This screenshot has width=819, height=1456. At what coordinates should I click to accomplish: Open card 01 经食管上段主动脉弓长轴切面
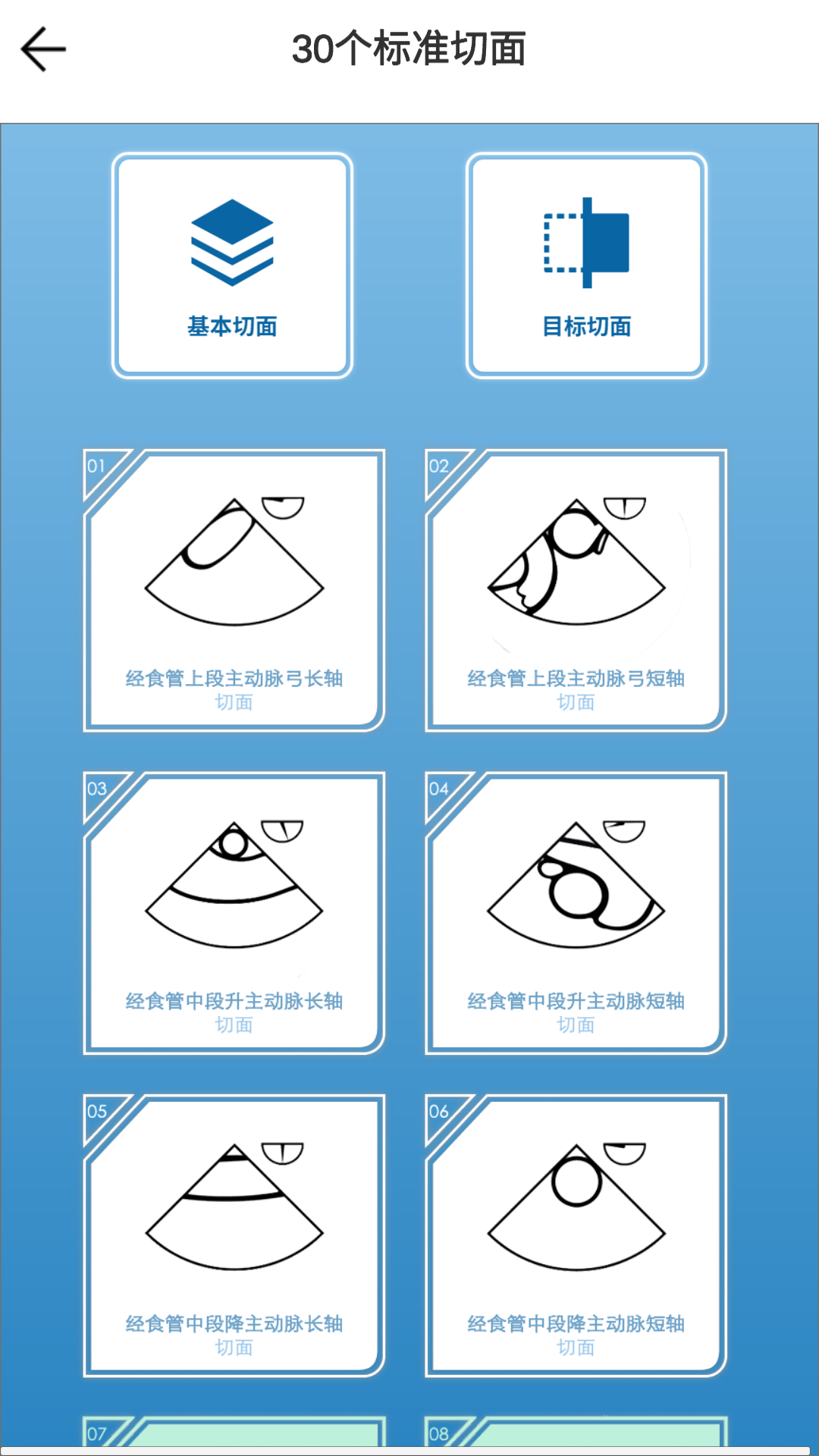click(x=234, y=591)
